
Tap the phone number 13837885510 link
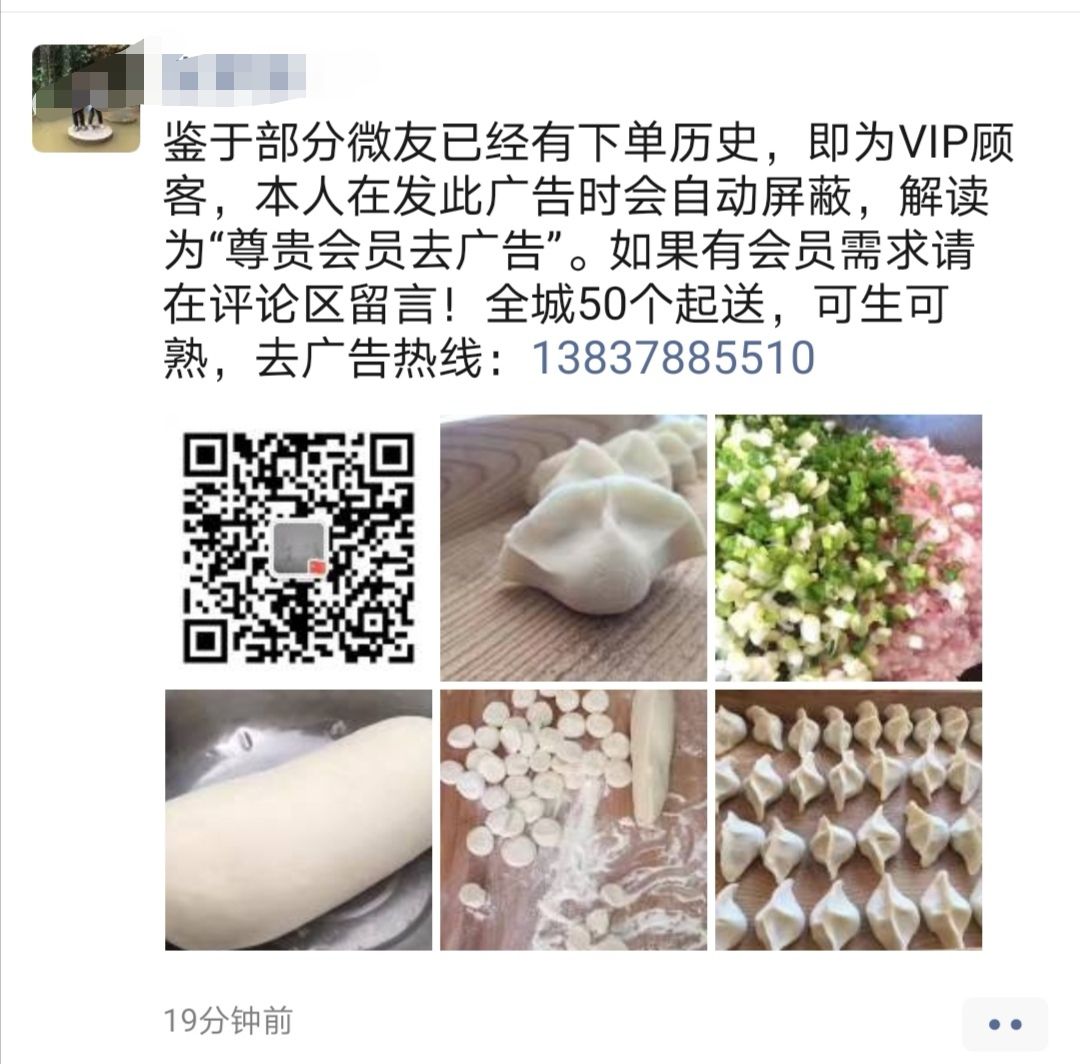673,358
